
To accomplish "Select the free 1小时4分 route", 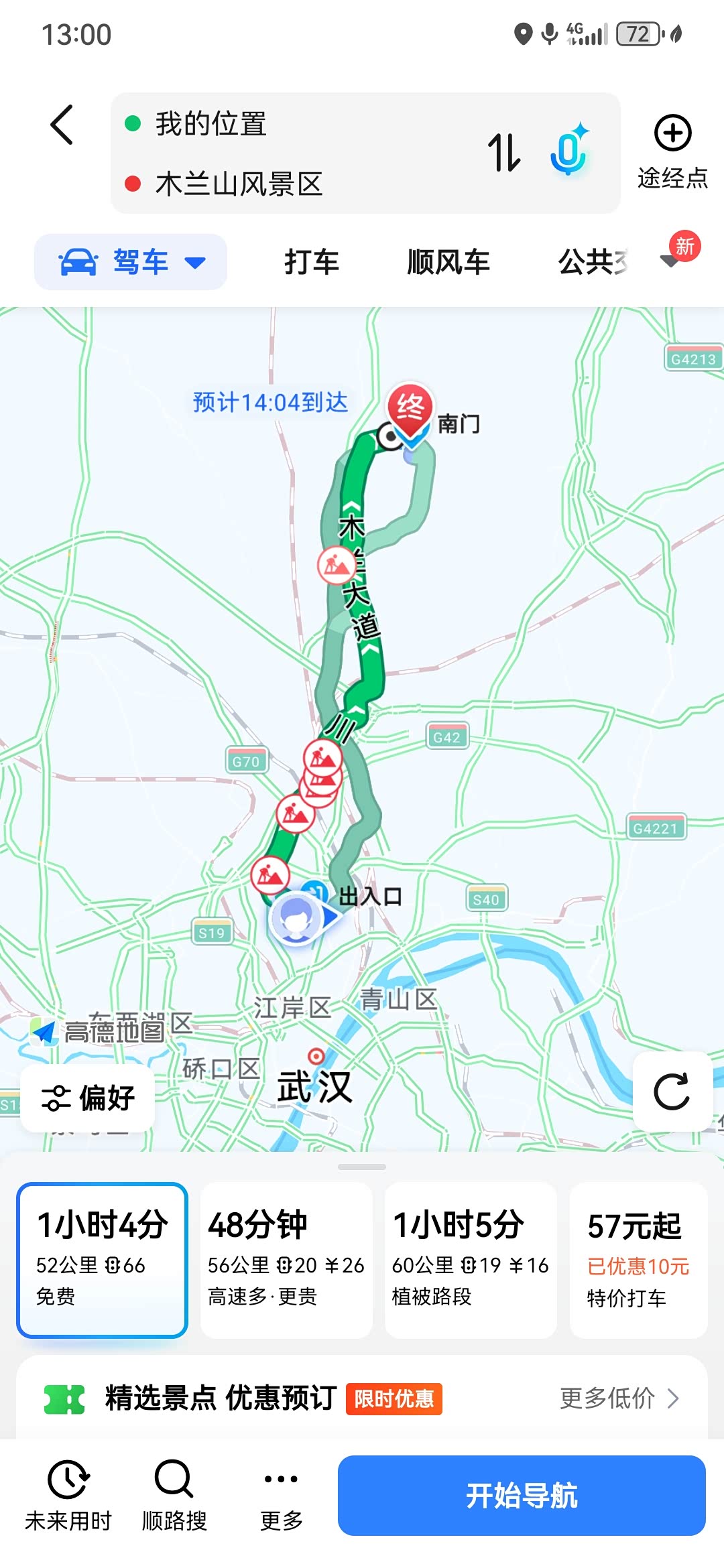I will pos(102,1260).
